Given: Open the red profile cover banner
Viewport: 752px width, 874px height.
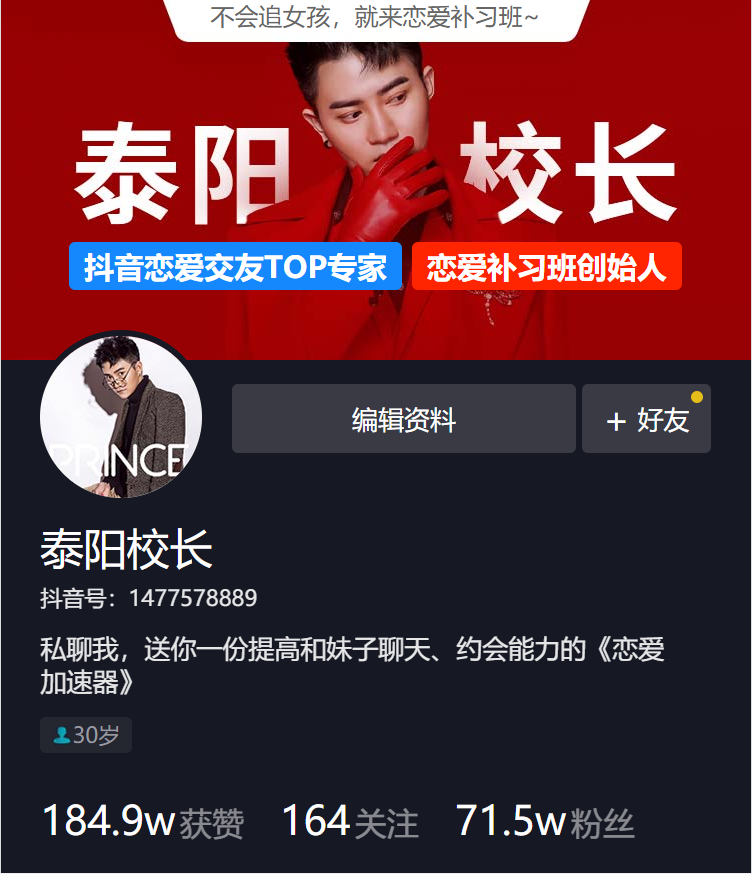Looking at the screenshot, I should coord(376,180).
